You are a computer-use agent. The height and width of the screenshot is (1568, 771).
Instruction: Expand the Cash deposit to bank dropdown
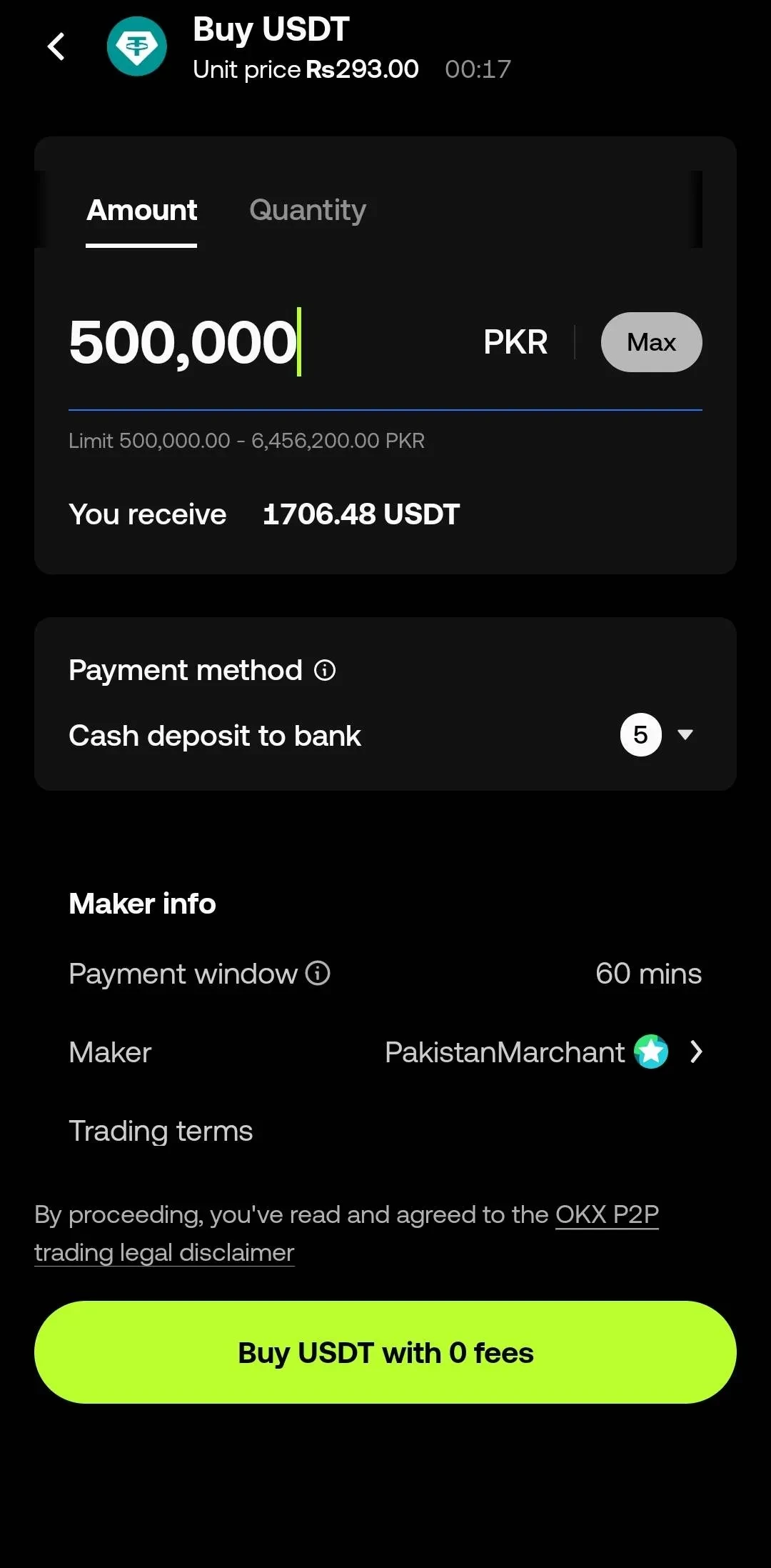(684, 734)
